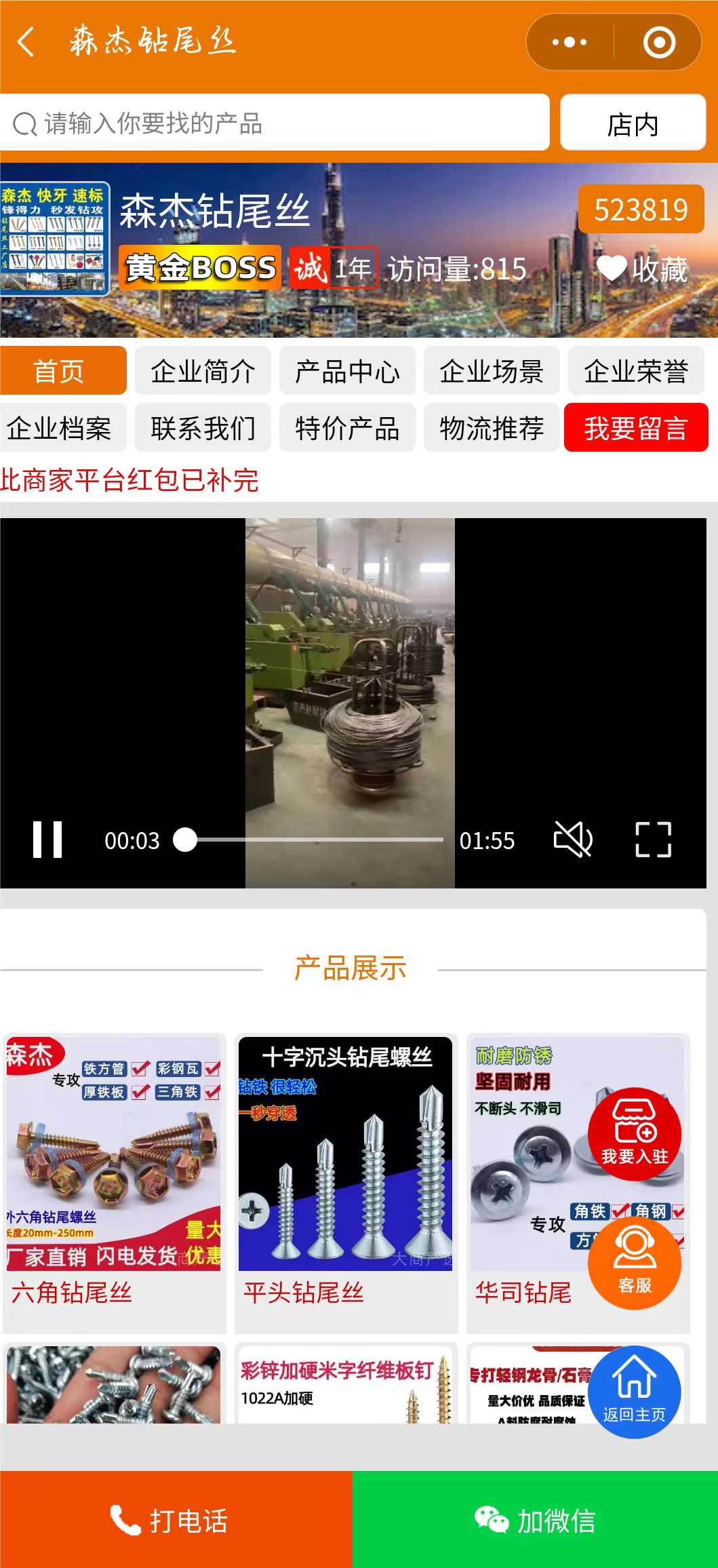Image resolution: width=718 pixels, height=1568 pixels.
Task: View 特价产品 section
Action: [x=347, y=428]
